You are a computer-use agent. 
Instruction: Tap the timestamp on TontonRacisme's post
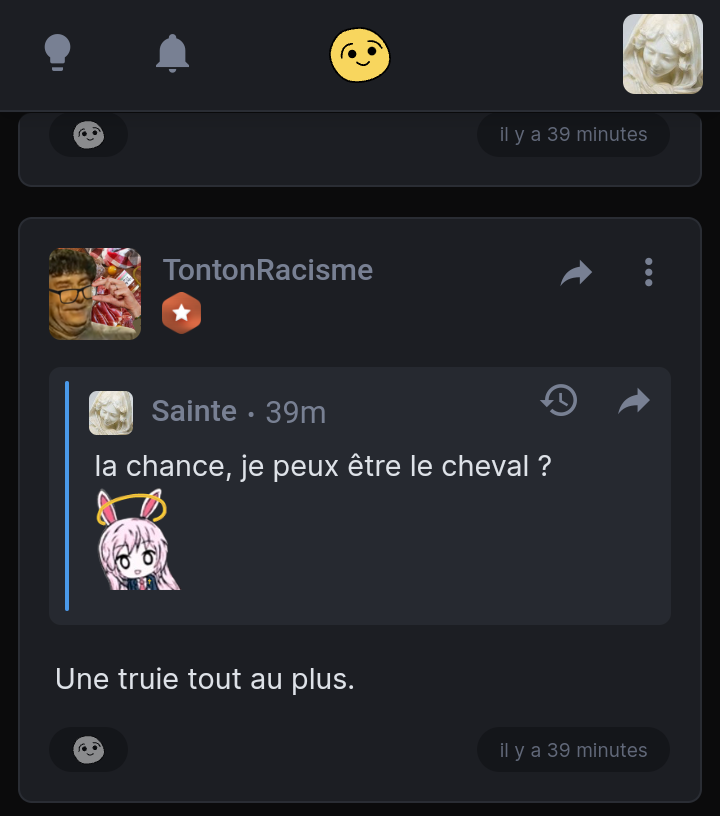(573, 750)
